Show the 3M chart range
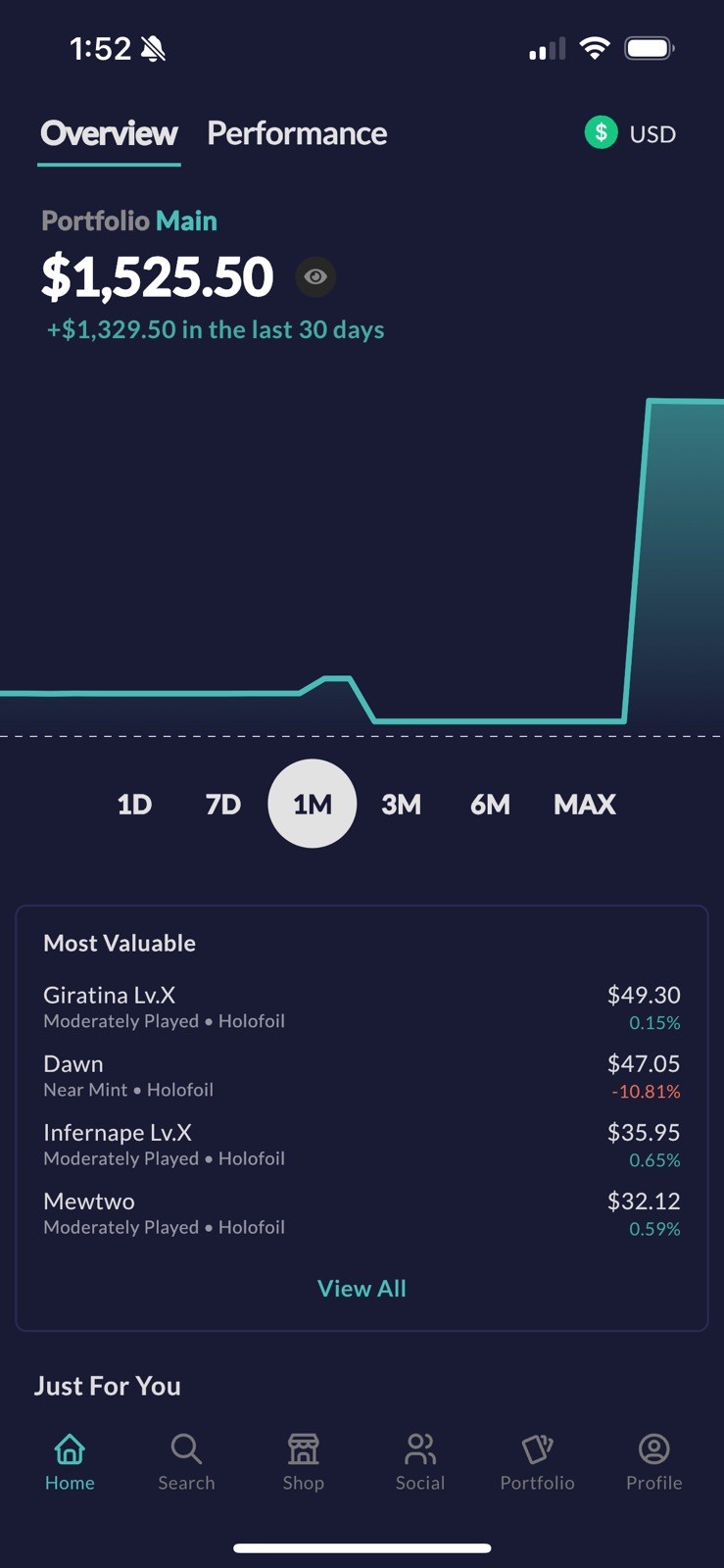The image size is (724, 1568). pos(401,805)
